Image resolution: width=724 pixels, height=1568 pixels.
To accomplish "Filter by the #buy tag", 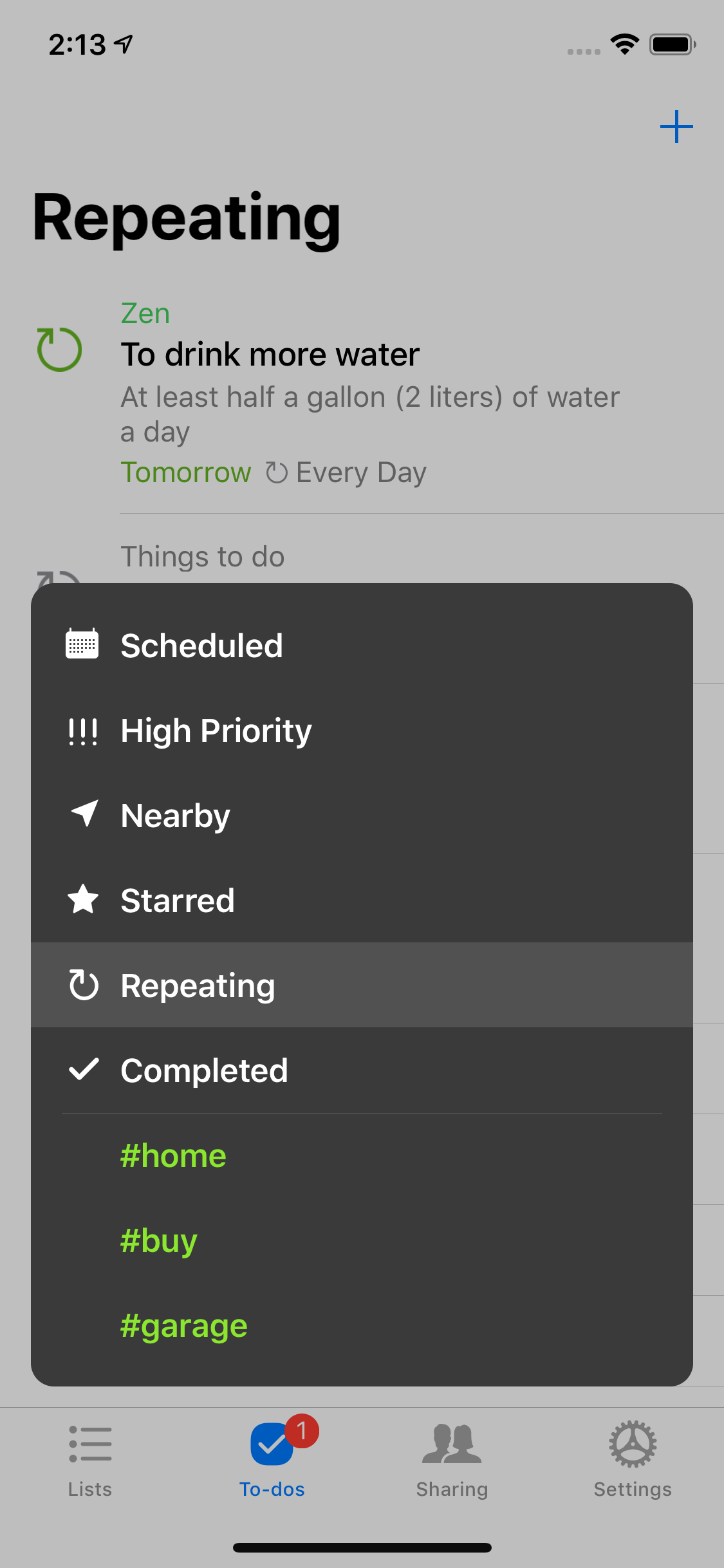I will (x=362, y=1241).
